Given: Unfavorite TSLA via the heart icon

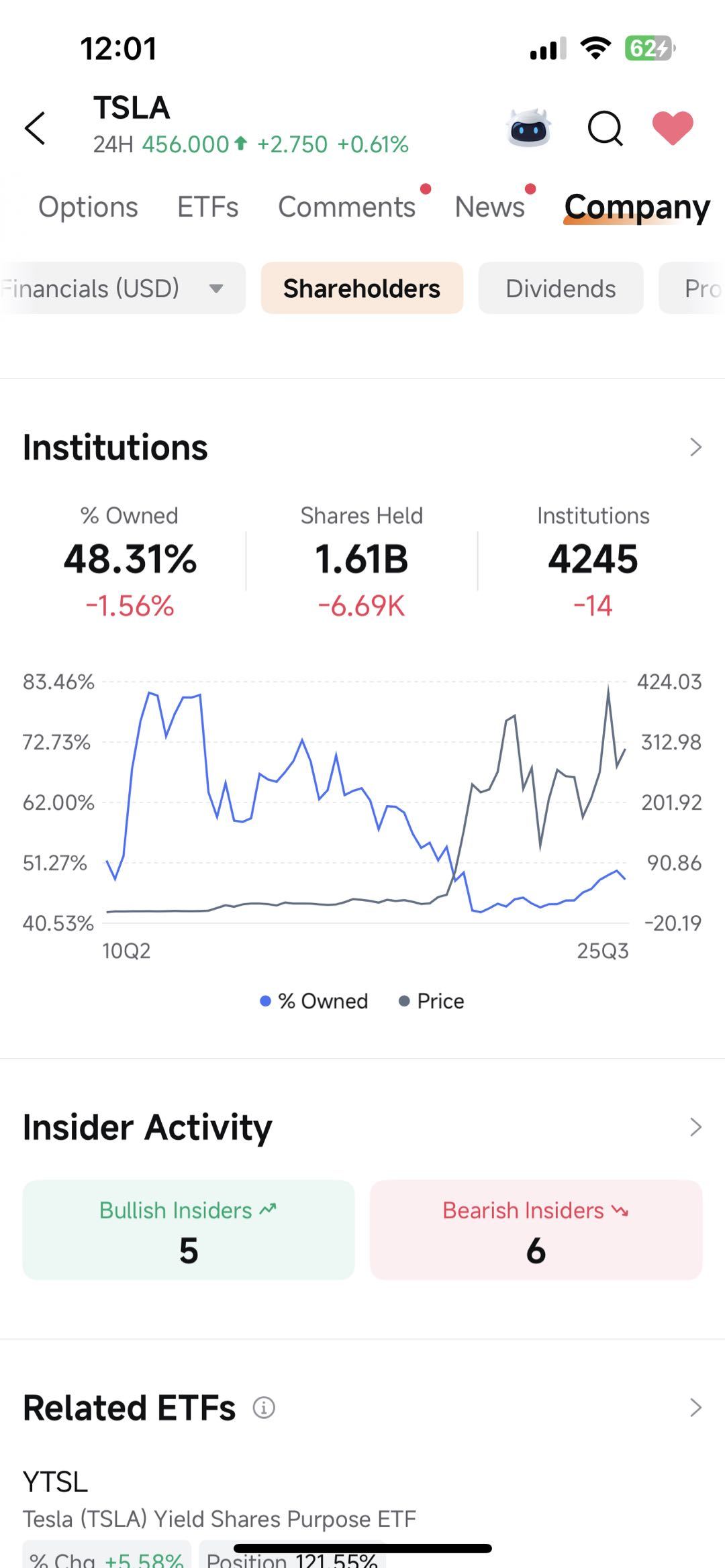Looking at the screenshot, I should [674, 127].
